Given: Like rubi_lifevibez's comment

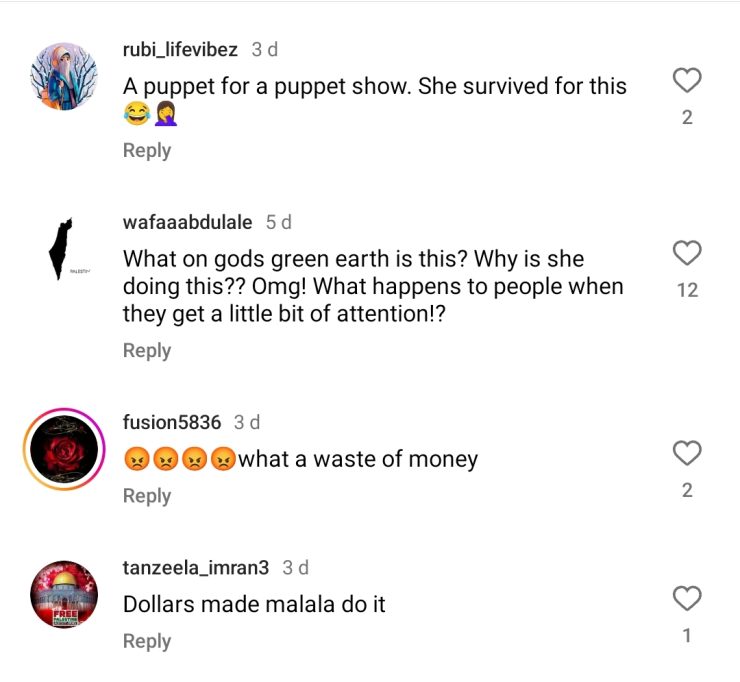Looking at the screenshot, I should click(686, 81).
